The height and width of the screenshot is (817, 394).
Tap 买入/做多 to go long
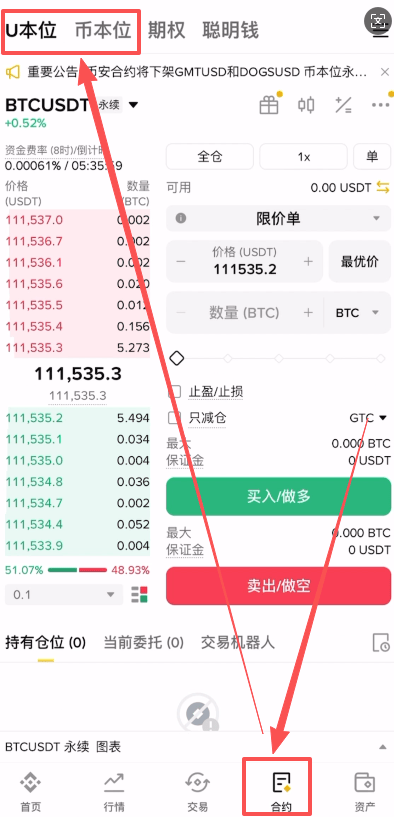(278, 496)
